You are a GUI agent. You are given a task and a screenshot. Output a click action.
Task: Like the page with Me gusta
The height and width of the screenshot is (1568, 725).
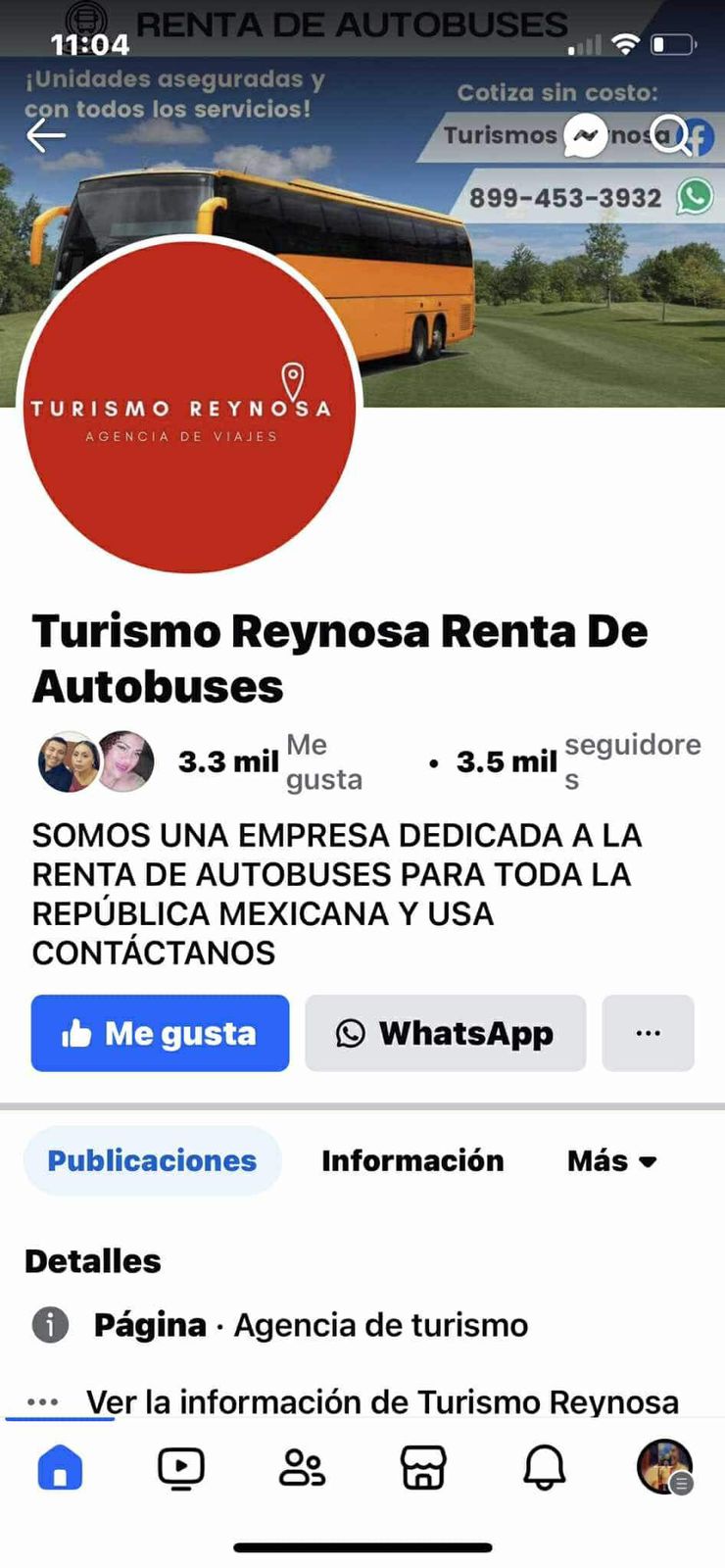coord(160,1033)
